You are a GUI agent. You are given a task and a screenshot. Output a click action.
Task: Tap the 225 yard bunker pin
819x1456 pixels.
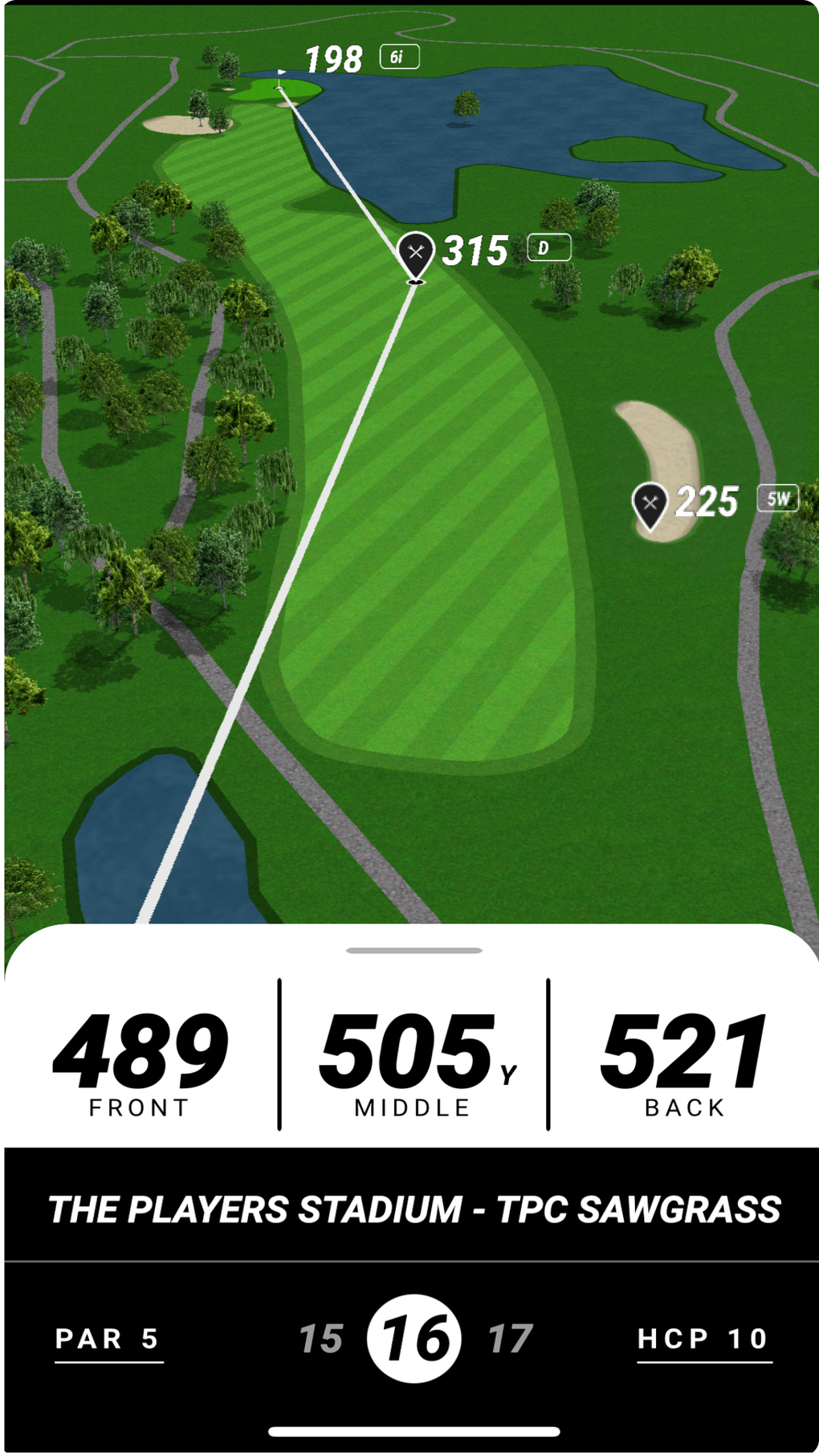[650, 504]
